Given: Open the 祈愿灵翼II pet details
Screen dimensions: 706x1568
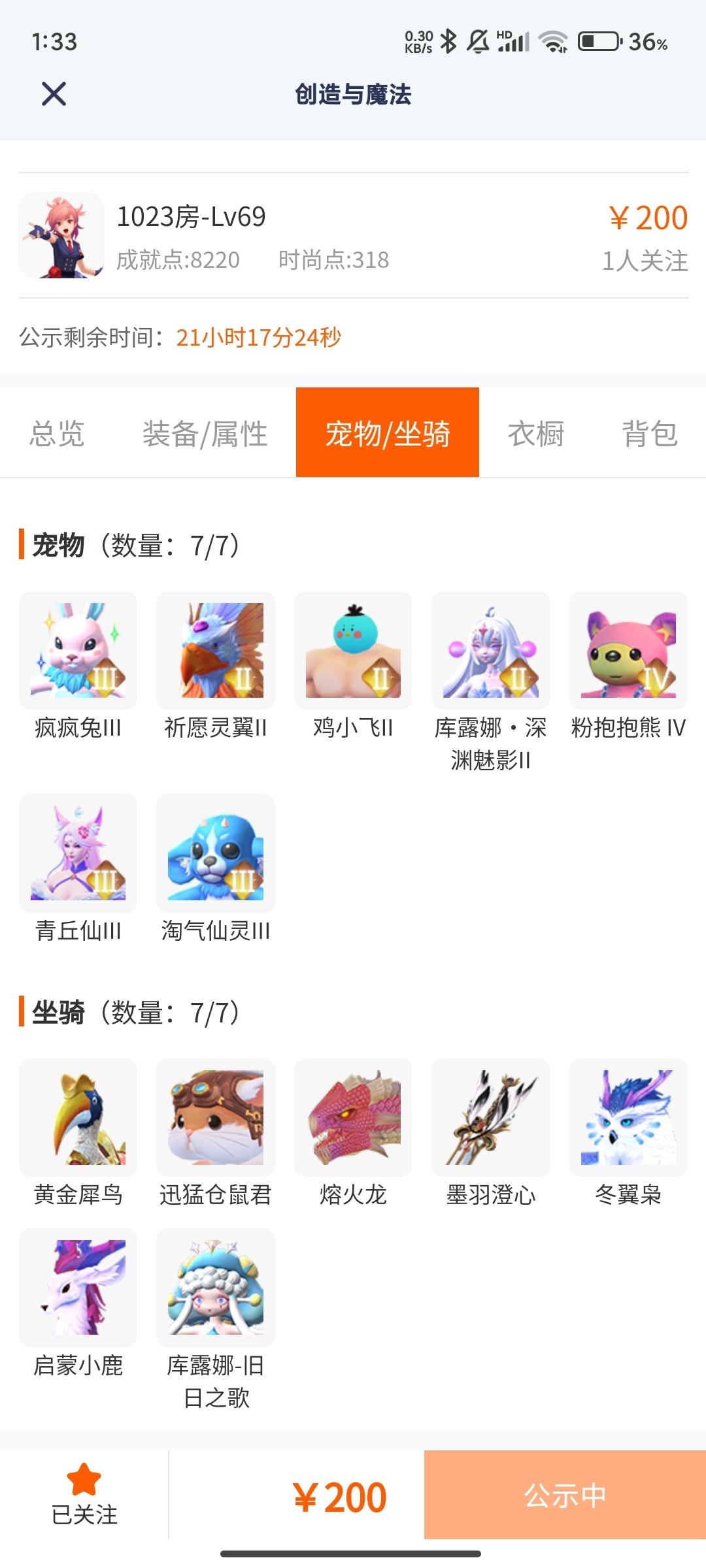Looking at the screenshot, I should [215, 649].
